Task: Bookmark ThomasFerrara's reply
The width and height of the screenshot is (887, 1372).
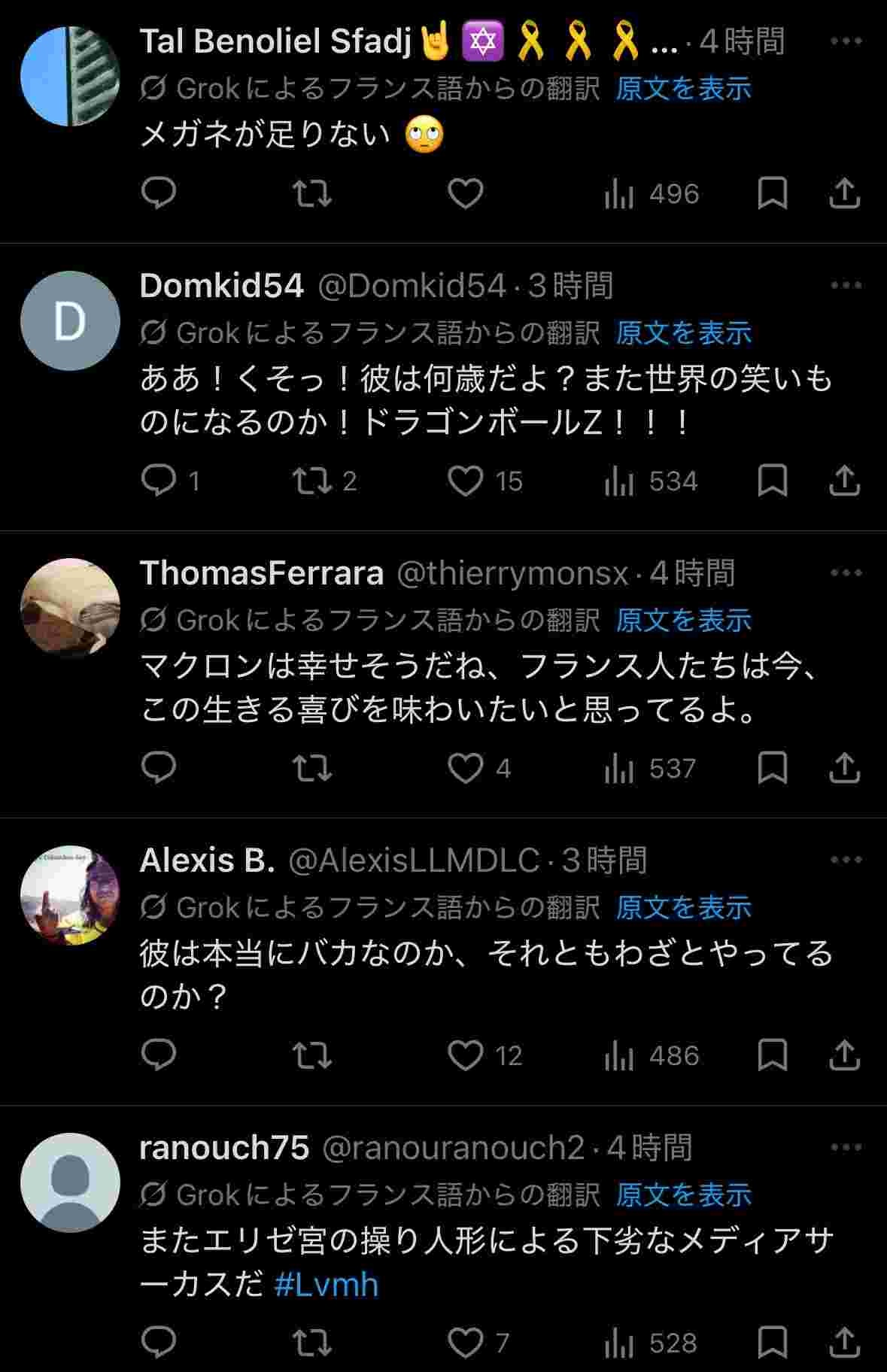Action: (x=772, y=768)
